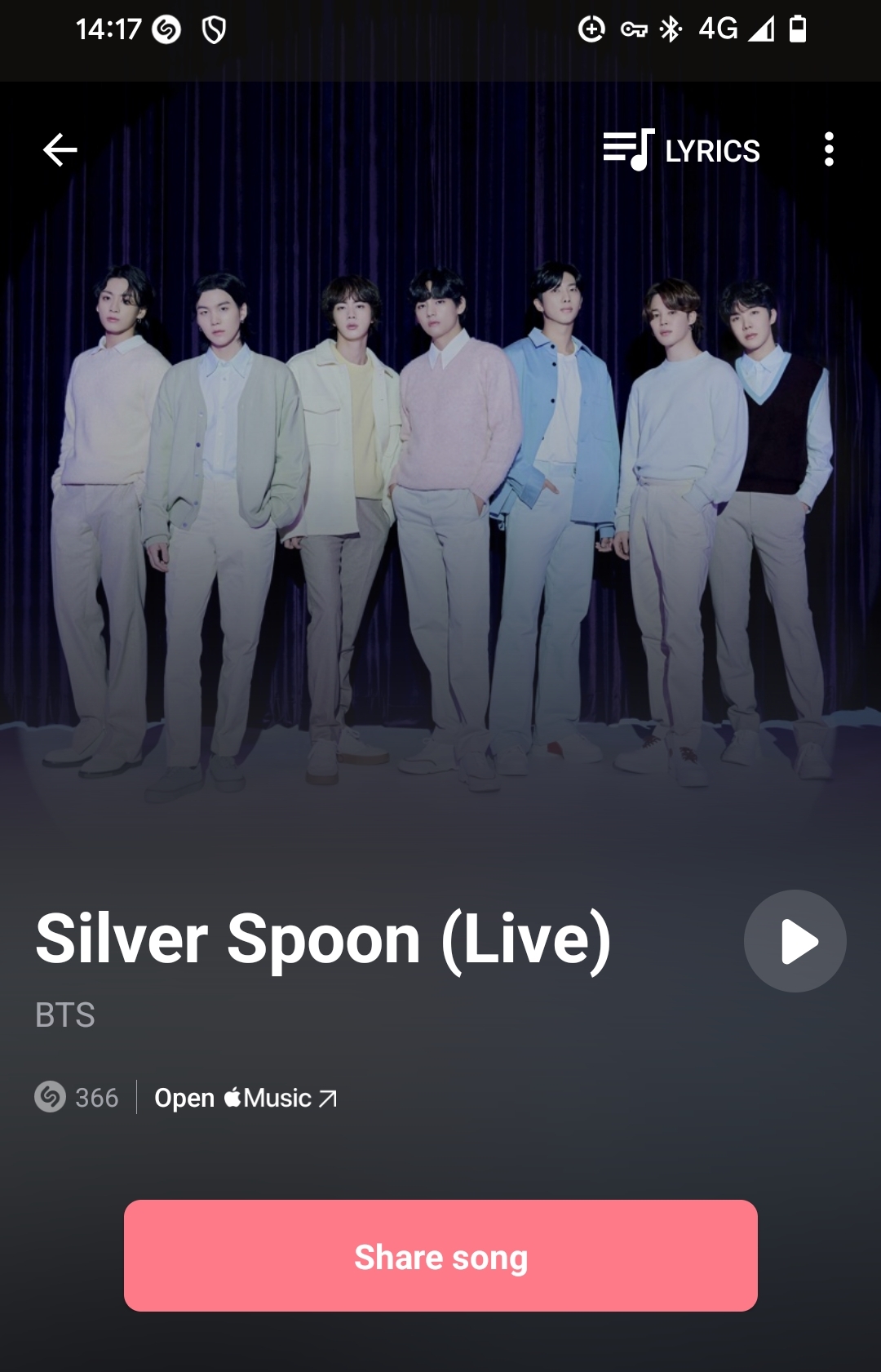View the song lyrics
Screen dimensions: 881x1372
[682, 150]
